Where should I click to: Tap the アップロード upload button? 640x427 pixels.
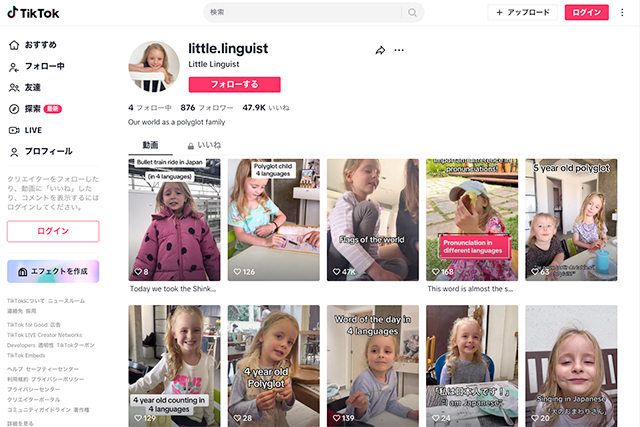coord(522,12)
